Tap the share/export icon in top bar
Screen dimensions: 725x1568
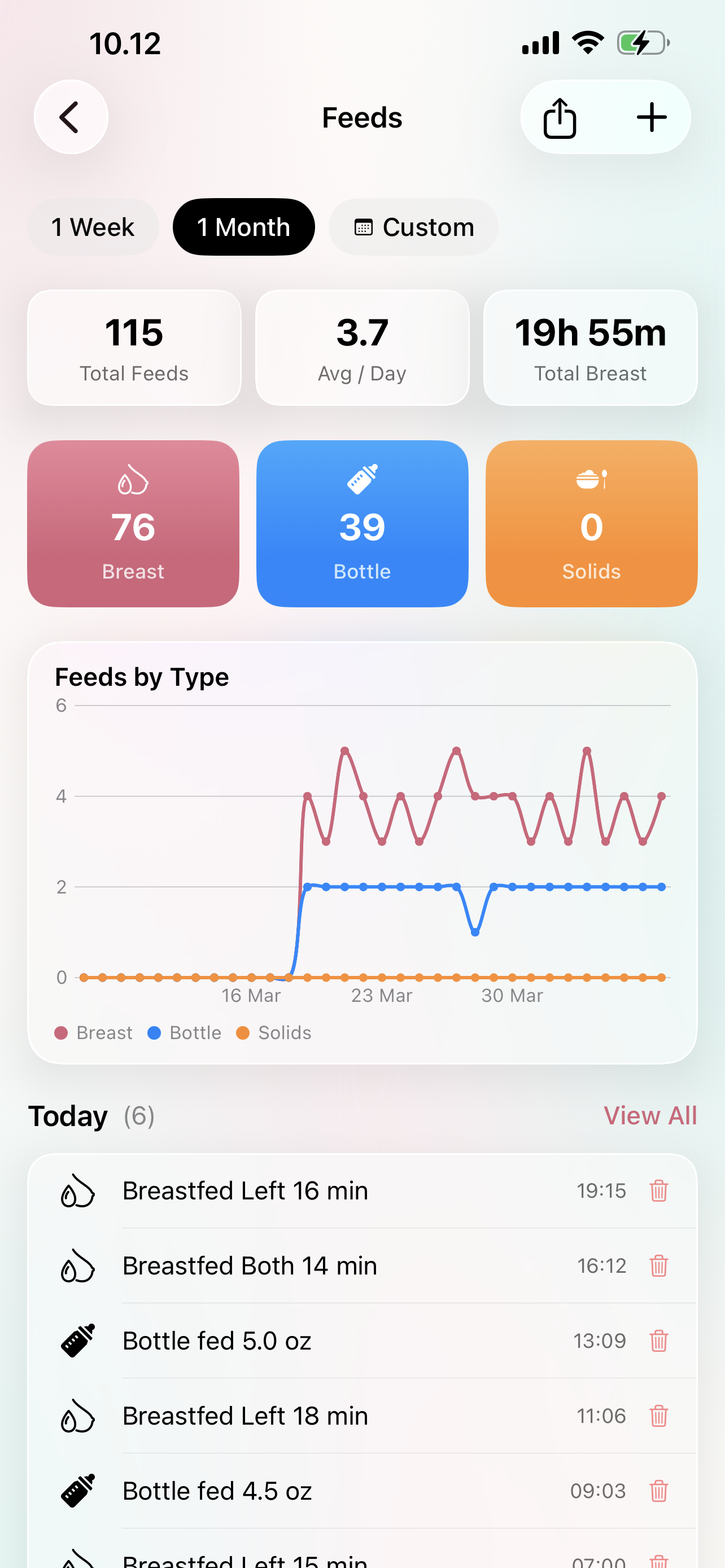coord(560,117)
